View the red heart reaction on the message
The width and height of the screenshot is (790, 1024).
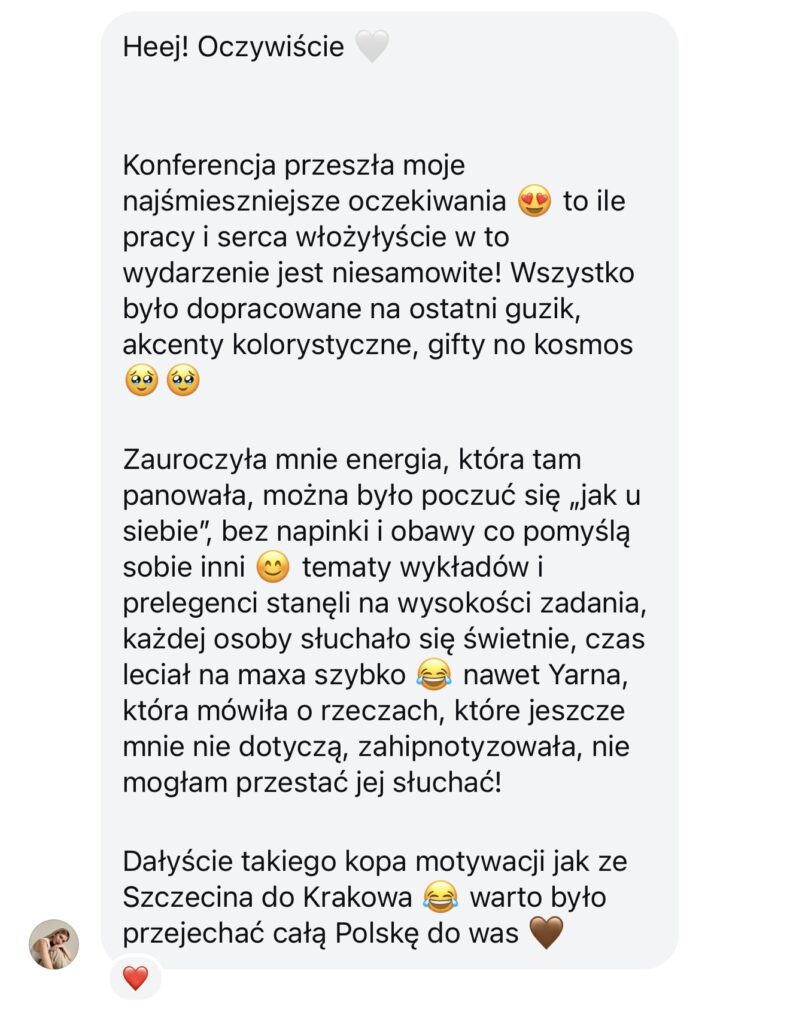[x=135, y=978]
